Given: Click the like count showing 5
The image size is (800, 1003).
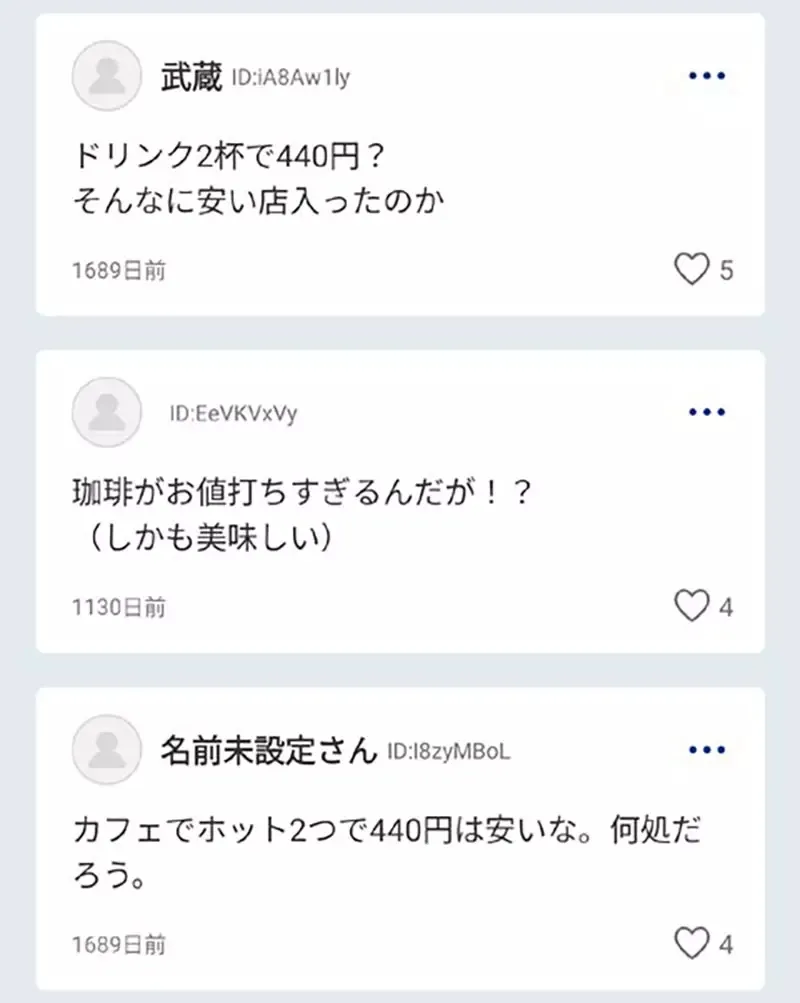Looking at the screenshot, I should tap(725, 269).
